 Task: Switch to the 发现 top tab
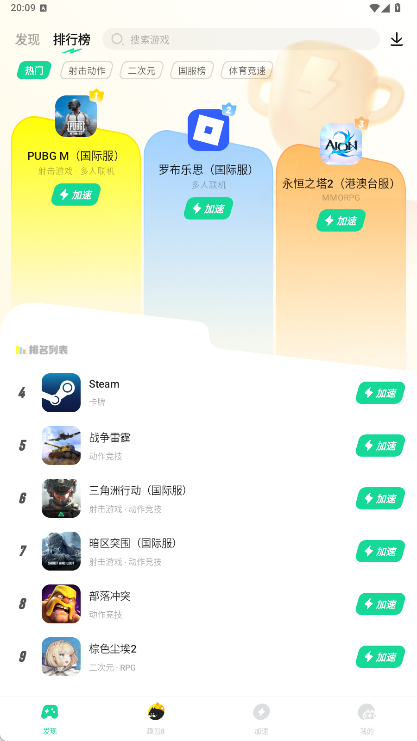point(27,40)
